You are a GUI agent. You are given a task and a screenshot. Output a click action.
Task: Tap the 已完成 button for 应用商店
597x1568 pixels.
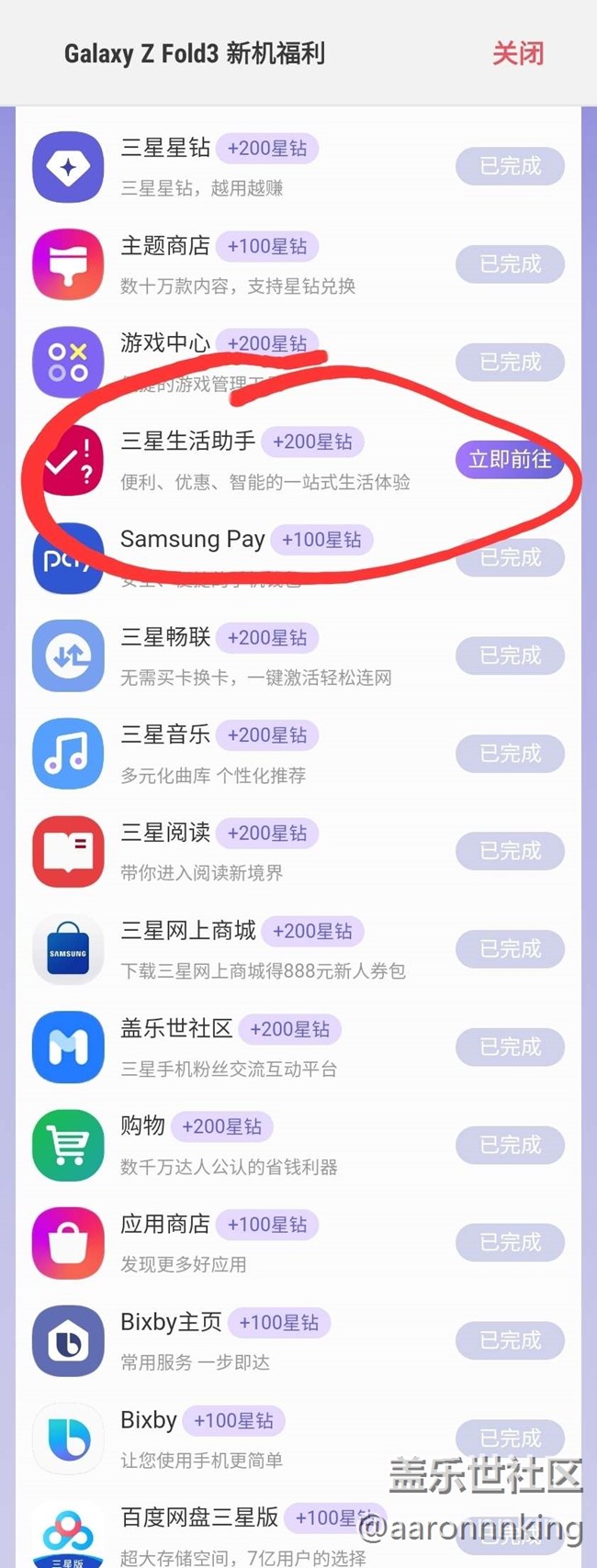(x=510, y=1242)
